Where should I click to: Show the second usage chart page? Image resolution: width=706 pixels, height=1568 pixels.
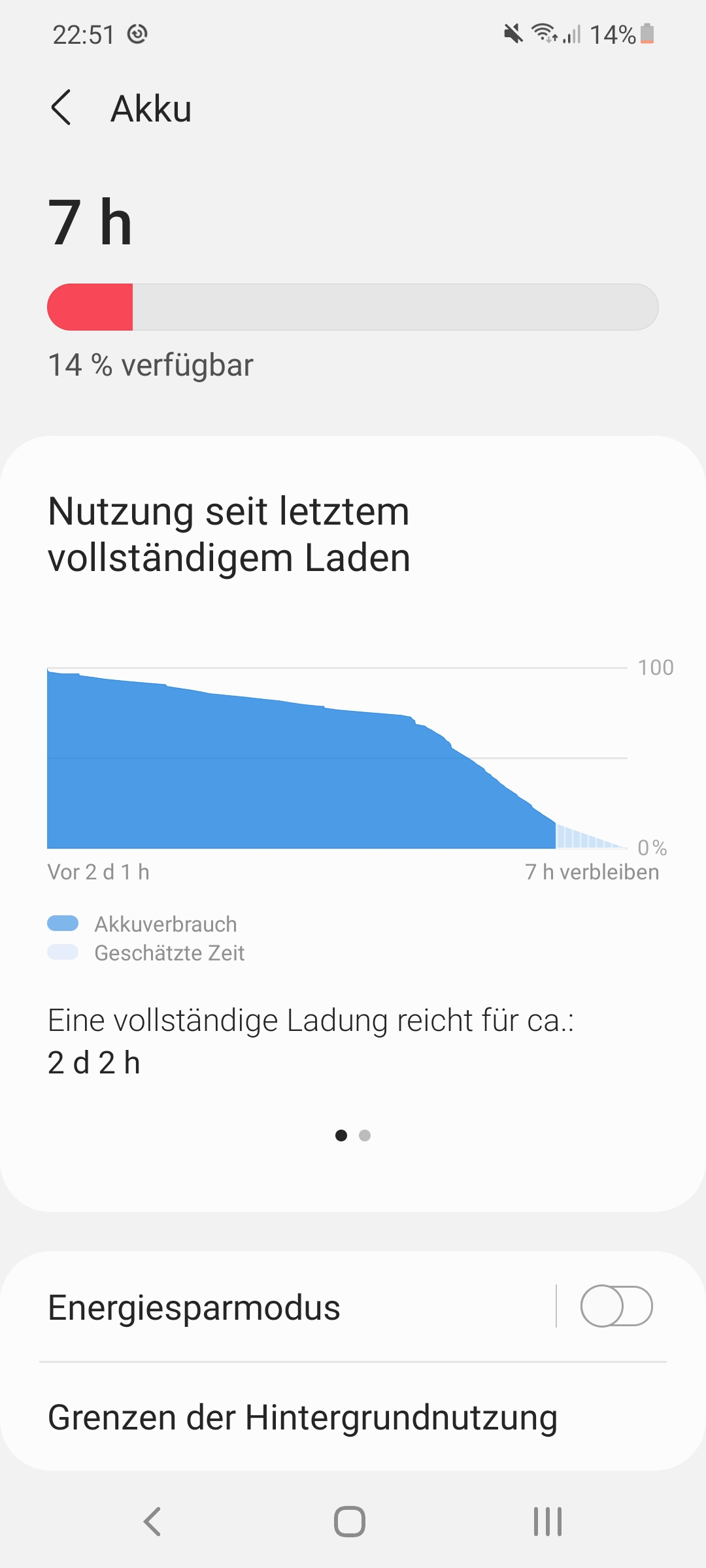click(365, 1135)
